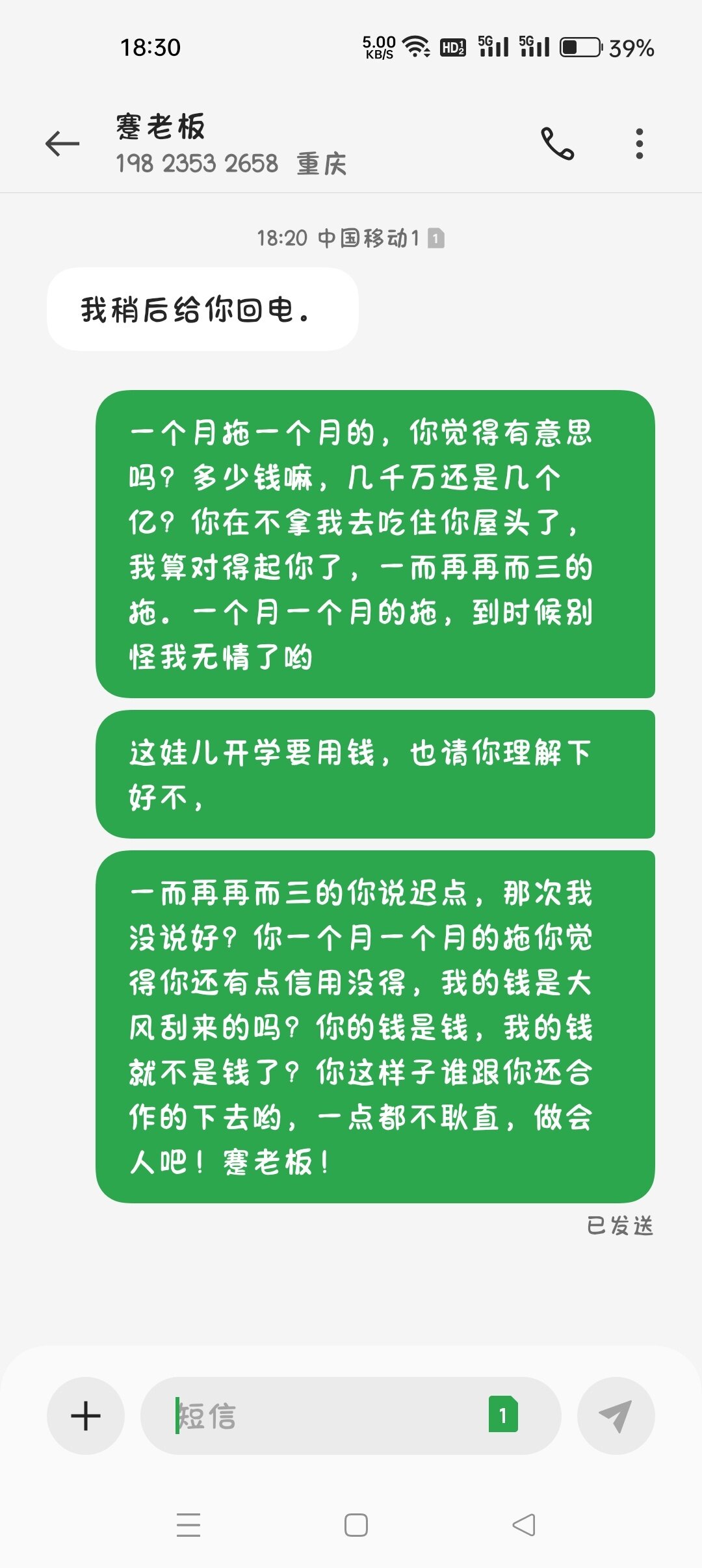The height and width of the screenshot is (1568, 702).
Task: Open recent apps from the navigation bar
Action: pyautogui.click(x=188, y=1525)
